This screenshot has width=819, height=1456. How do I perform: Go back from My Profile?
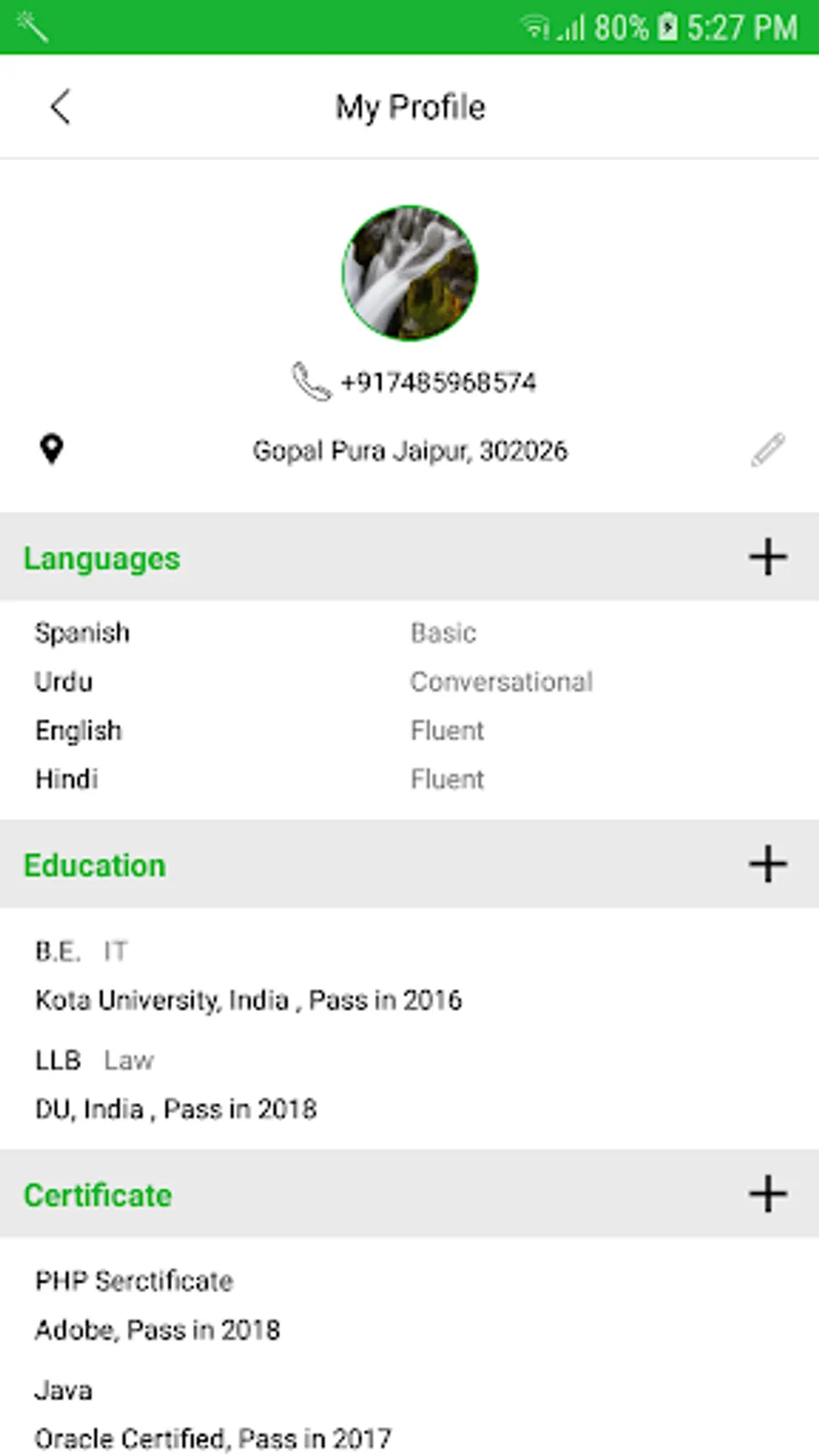[60, 107]
